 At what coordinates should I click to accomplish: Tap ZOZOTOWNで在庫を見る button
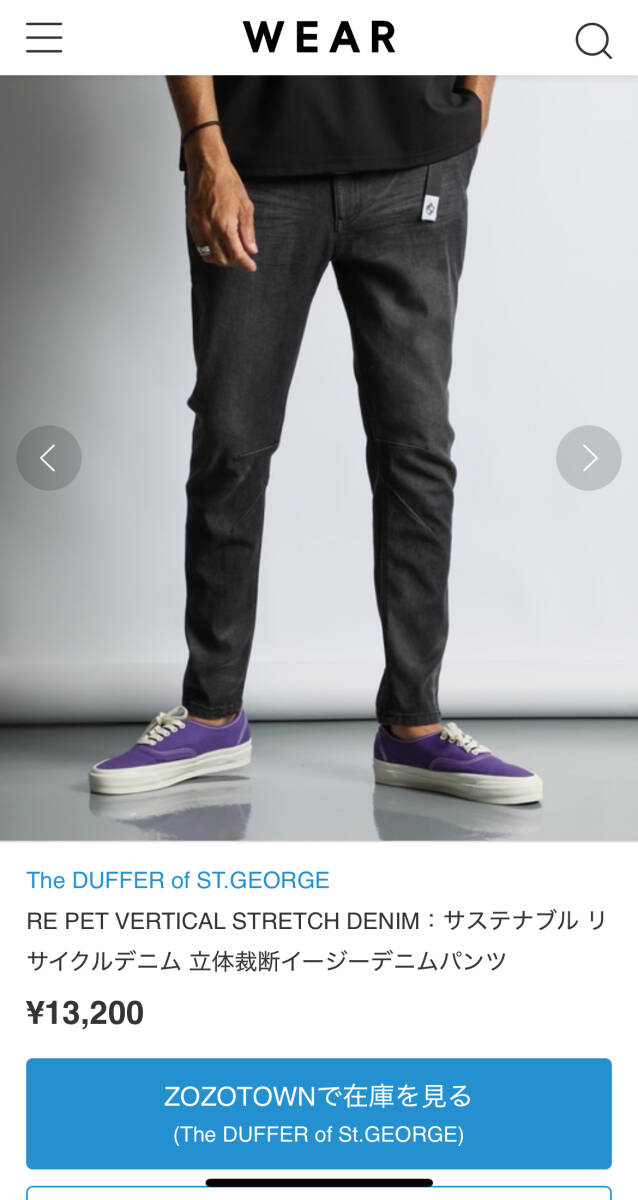point(319,1113)
